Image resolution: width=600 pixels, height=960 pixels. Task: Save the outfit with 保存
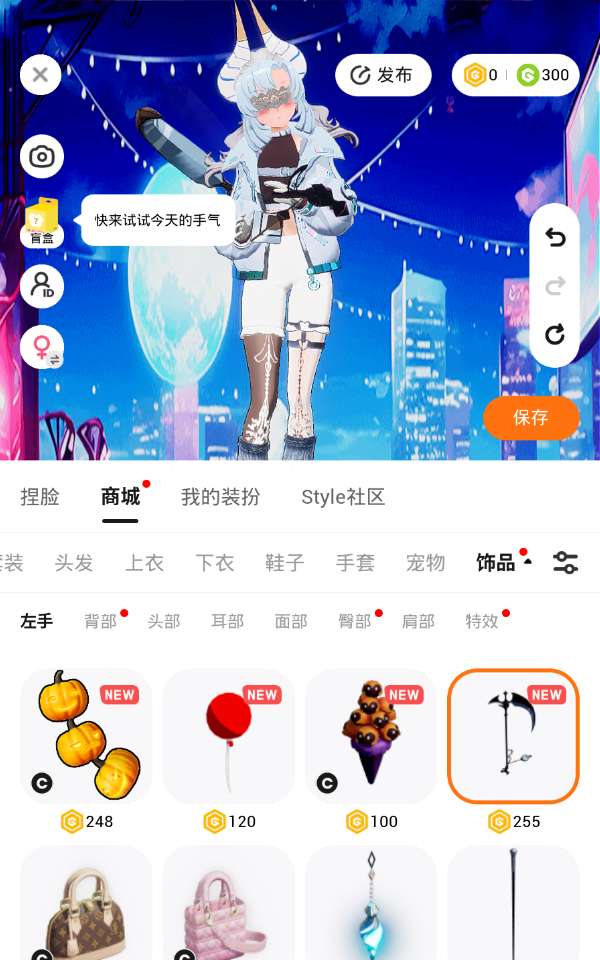pos(531,417)
